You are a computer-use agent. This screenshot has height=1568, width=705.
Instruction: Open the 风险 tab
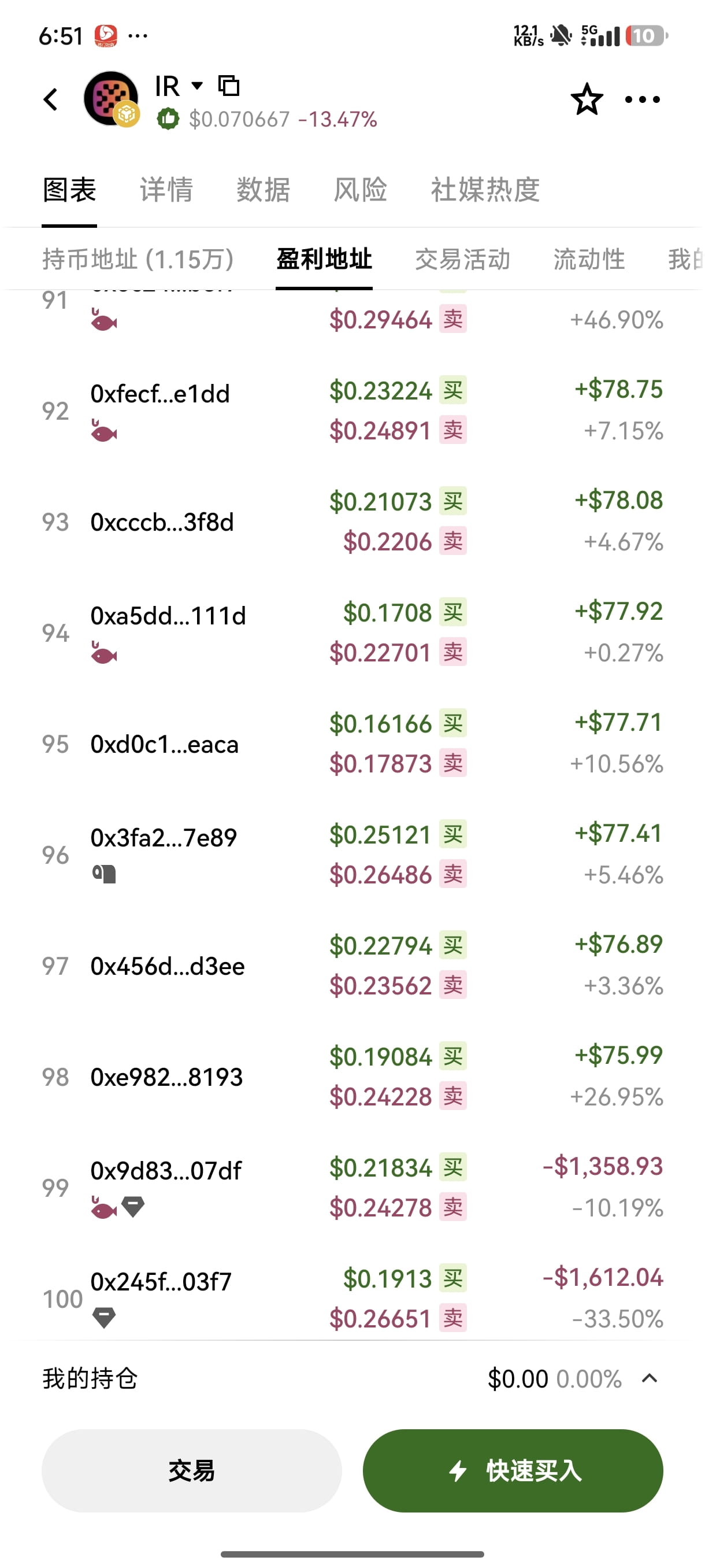[x=360, y=190]
